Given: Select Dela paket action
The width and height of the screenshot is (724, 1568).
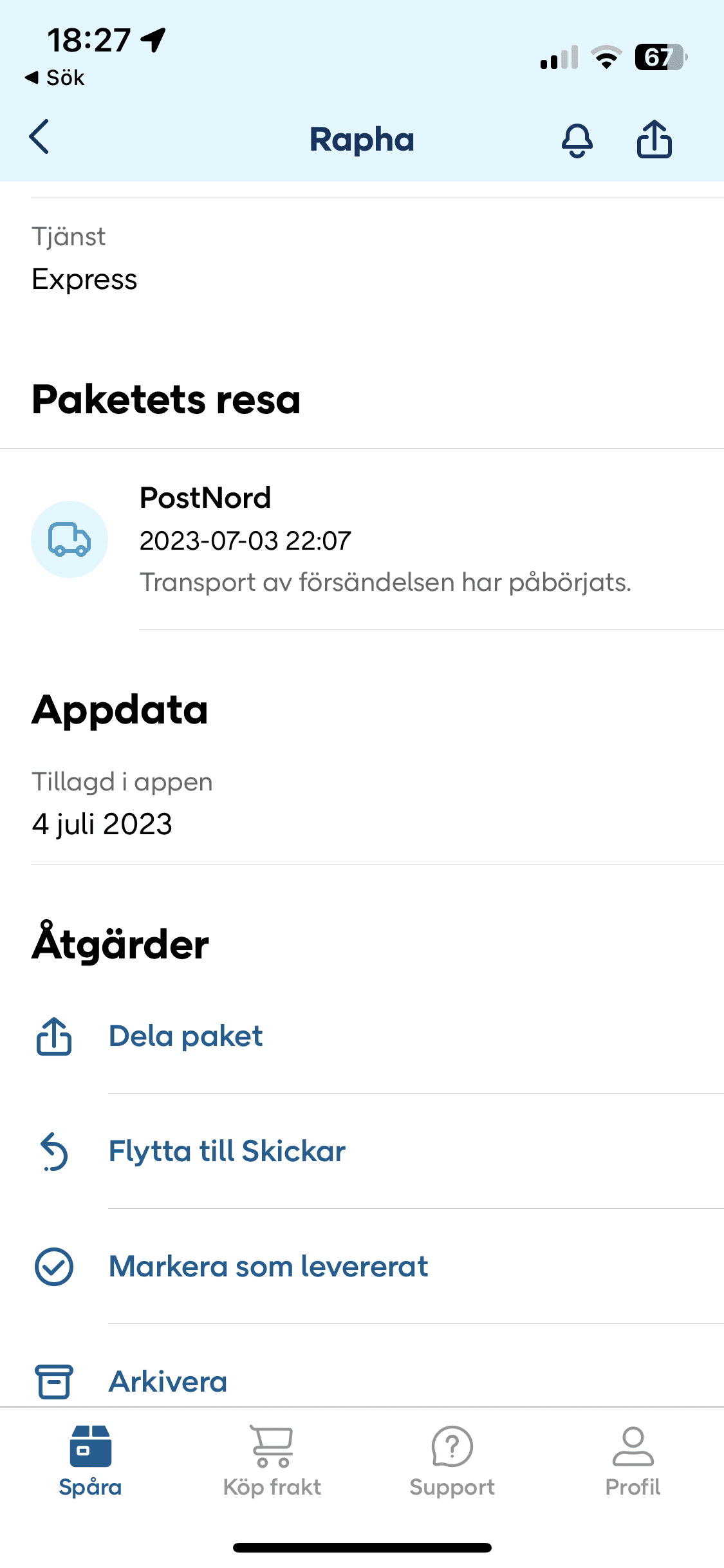Looking at the screenshot, I should click(x=185, y=1036).
